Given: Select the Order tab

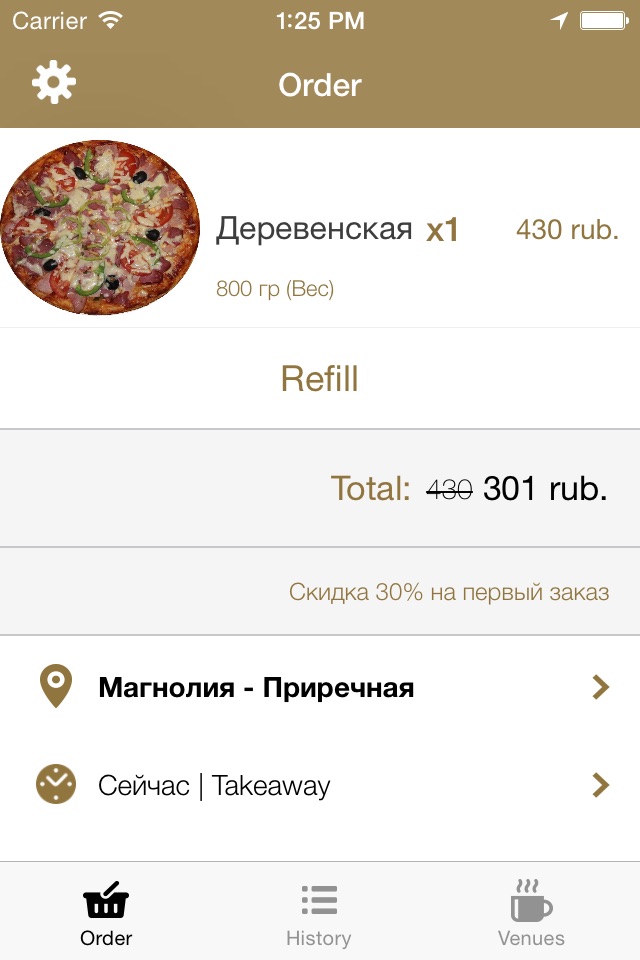Looking at the screenshot, I should click(106, 913).
